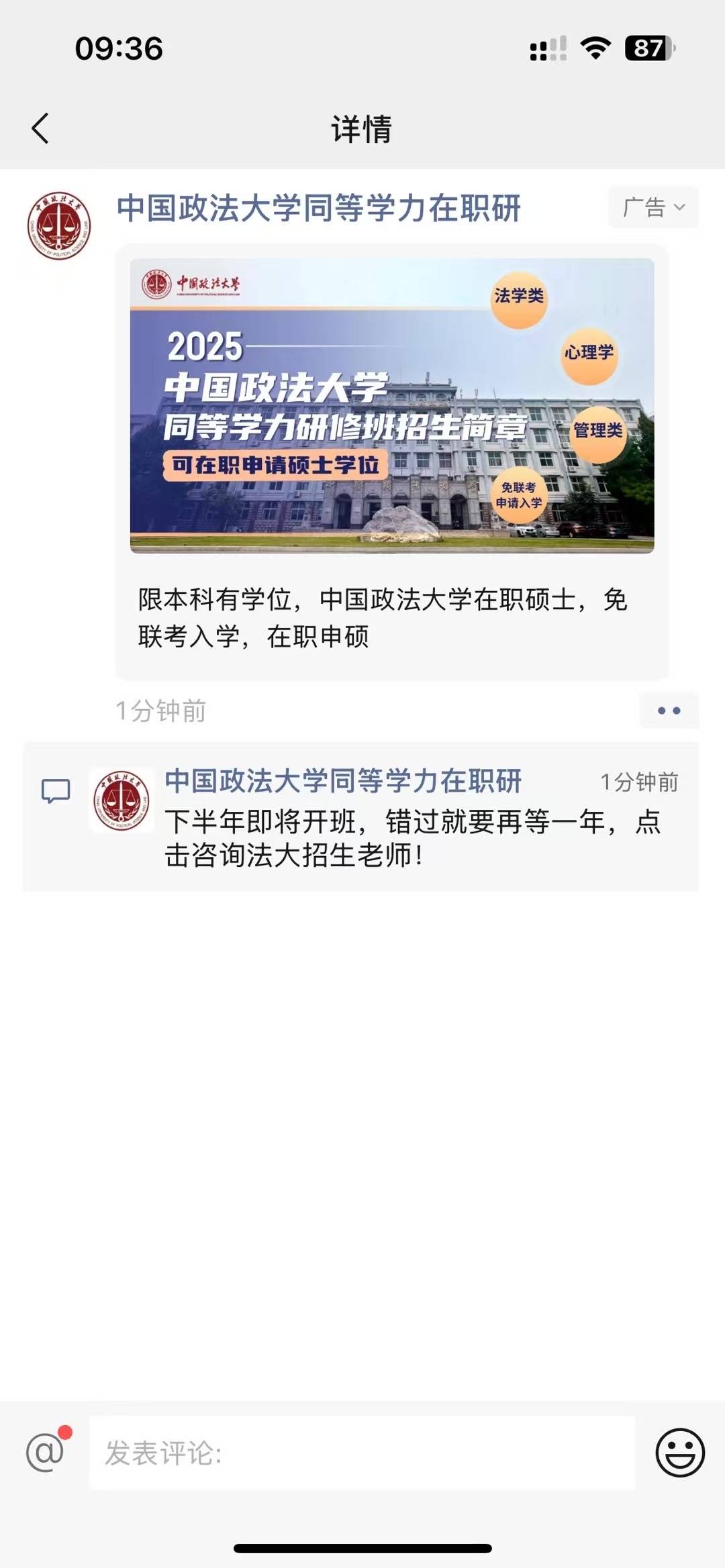Open the two-dot like/comment menu

click(669, 711)
